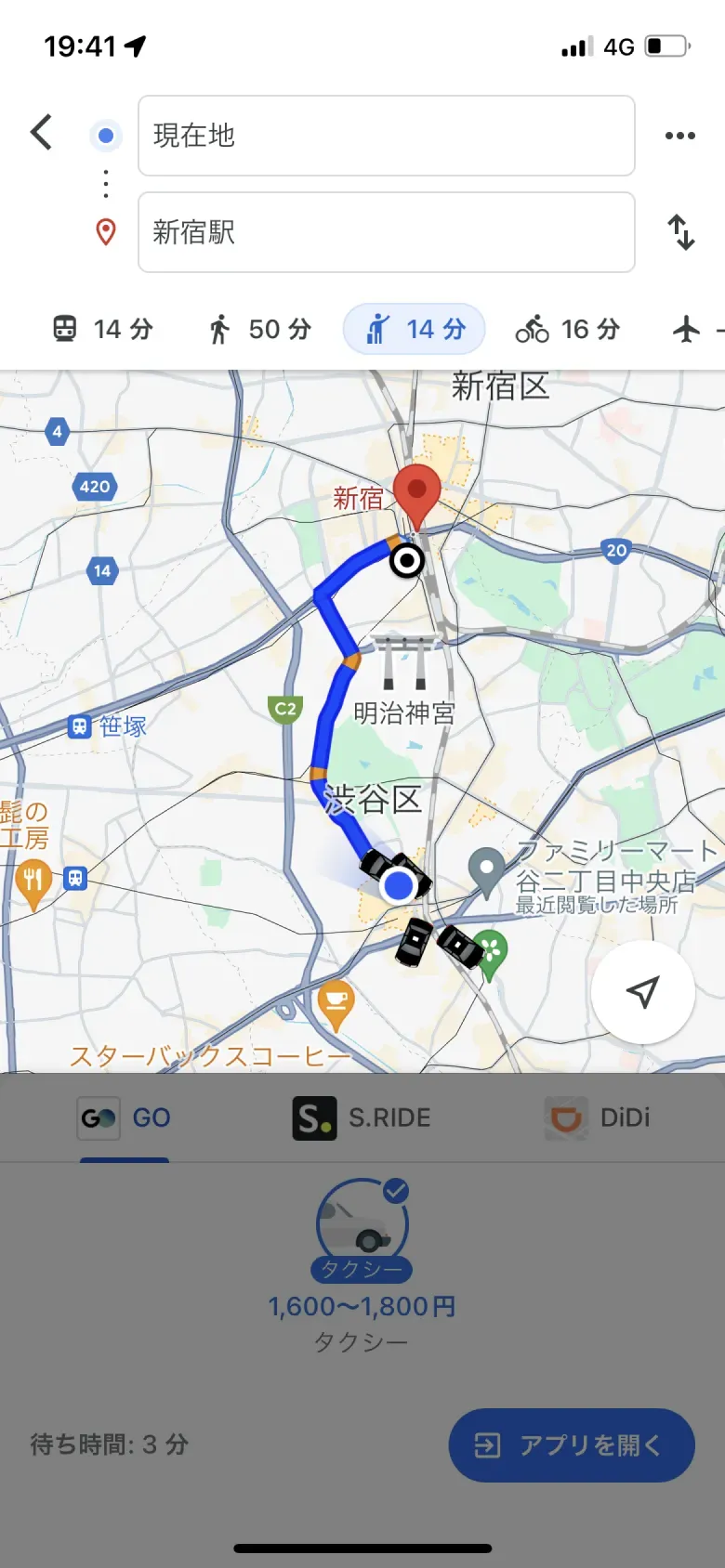Tap the back chevron at top left
725x1568 pixels.
point(41,132)
